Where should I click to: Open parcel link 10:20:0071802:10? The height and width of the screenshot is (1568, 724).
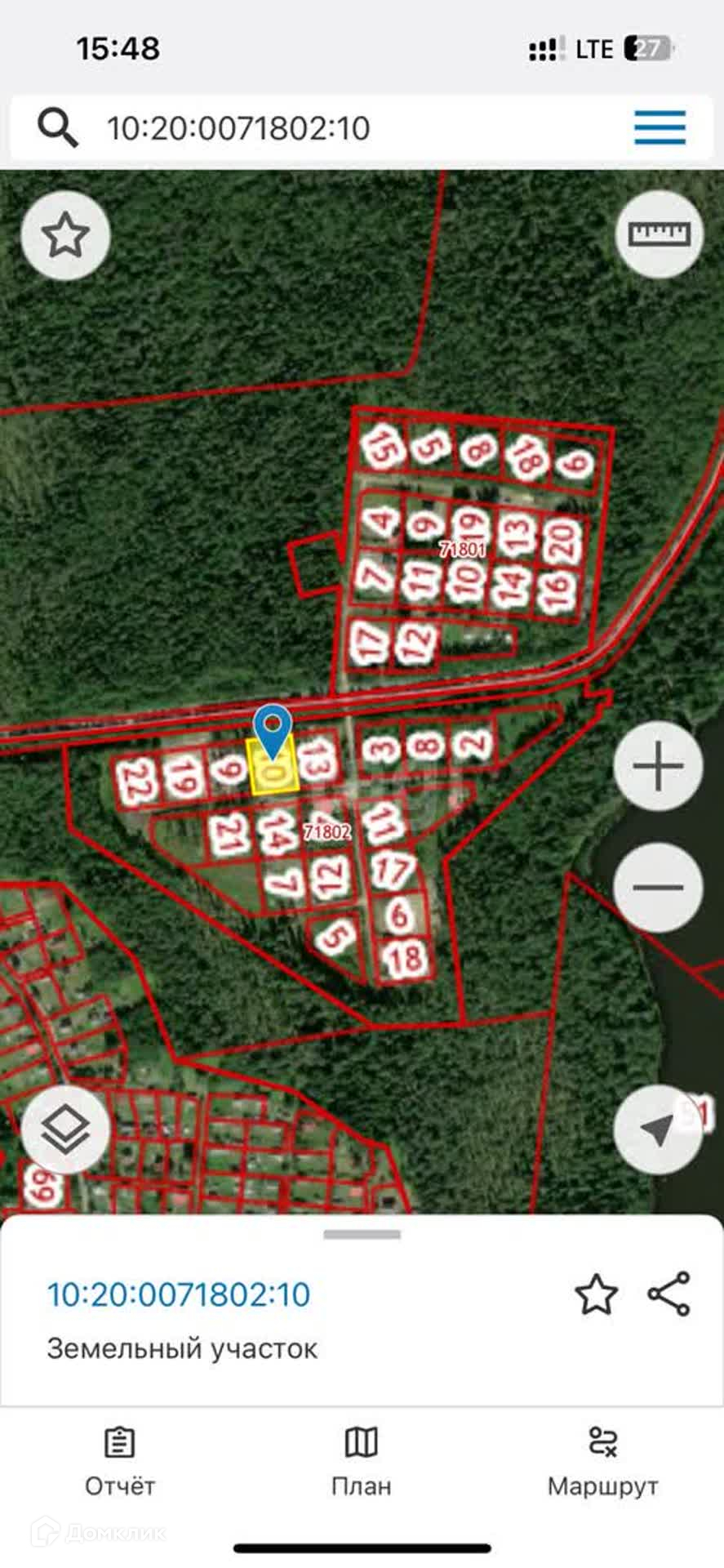[179, 1295]
